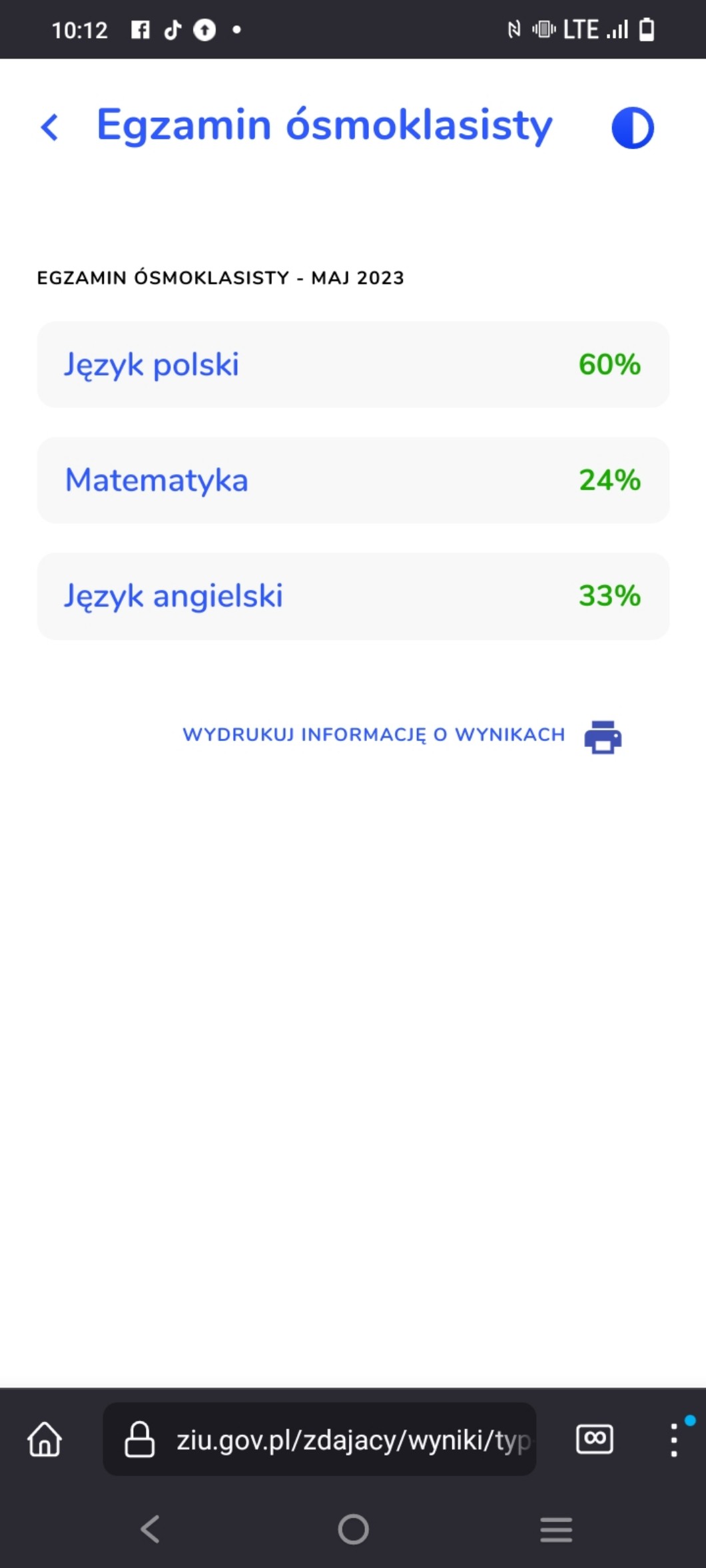Go back using the blue arrow
Screen dimensions: 706x1568
tap(50, 127)
